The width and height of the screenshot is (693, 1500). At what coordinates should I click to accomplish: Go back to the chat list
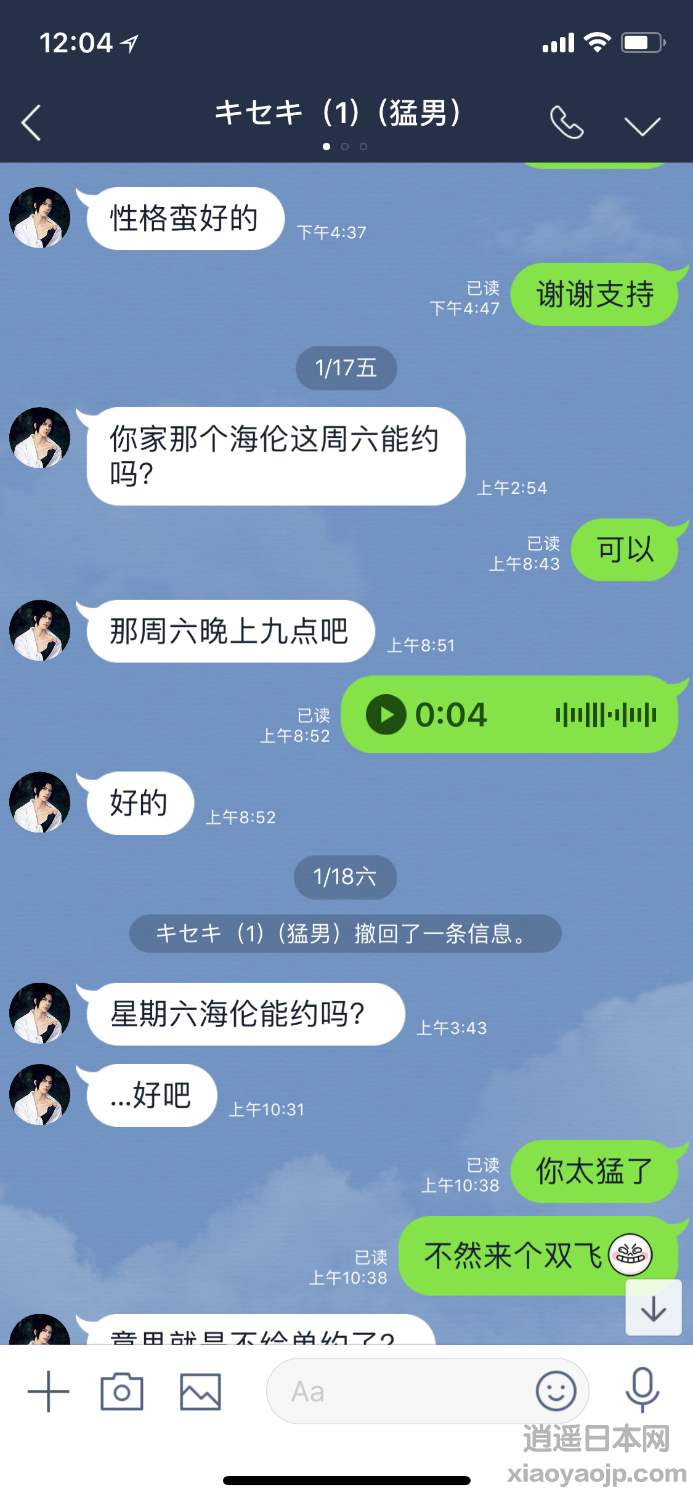[x=32, y=123]
